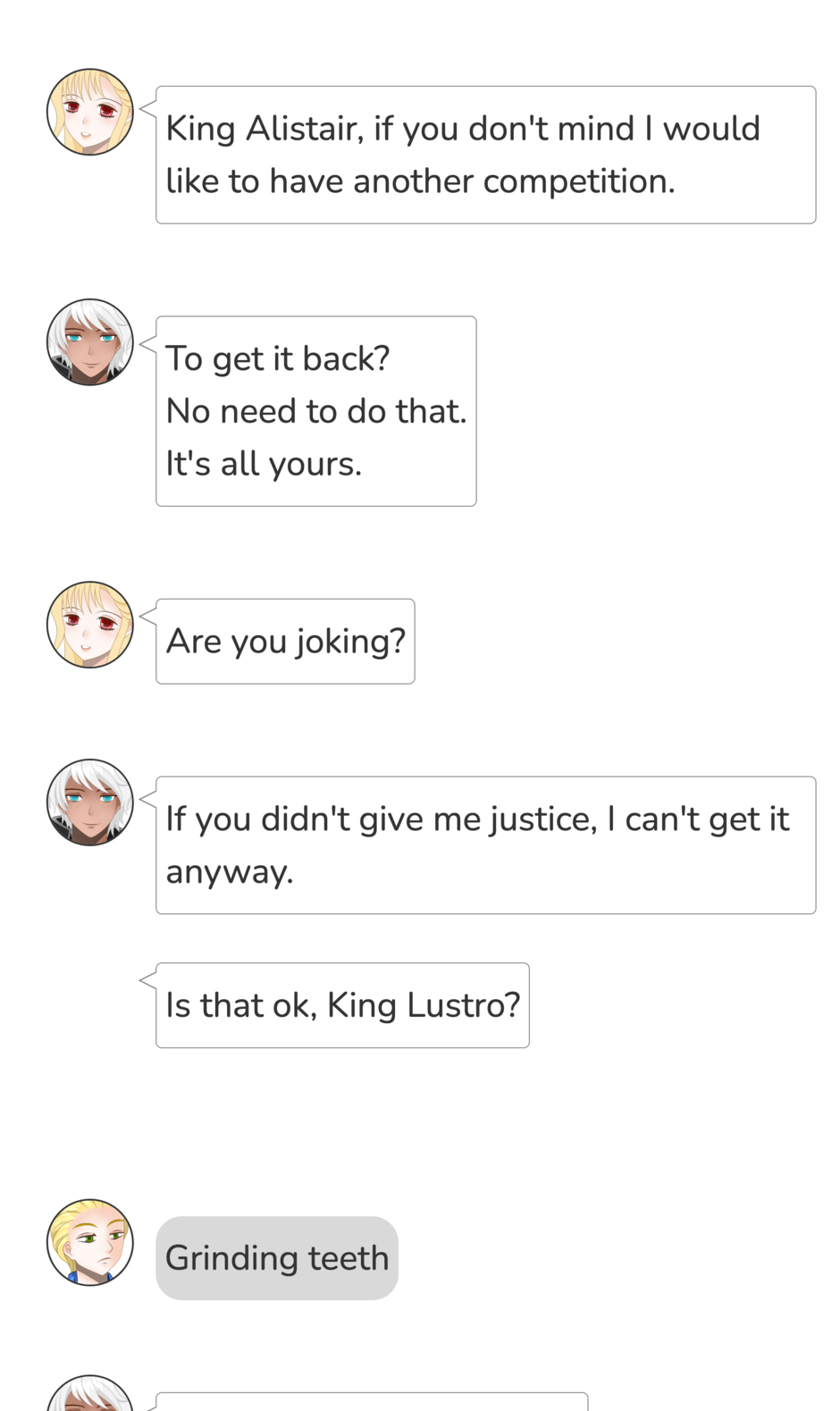Tap the avatar next to 'Are you joking?'
This screenshot has width=840, height=1411.
[89, 625]
